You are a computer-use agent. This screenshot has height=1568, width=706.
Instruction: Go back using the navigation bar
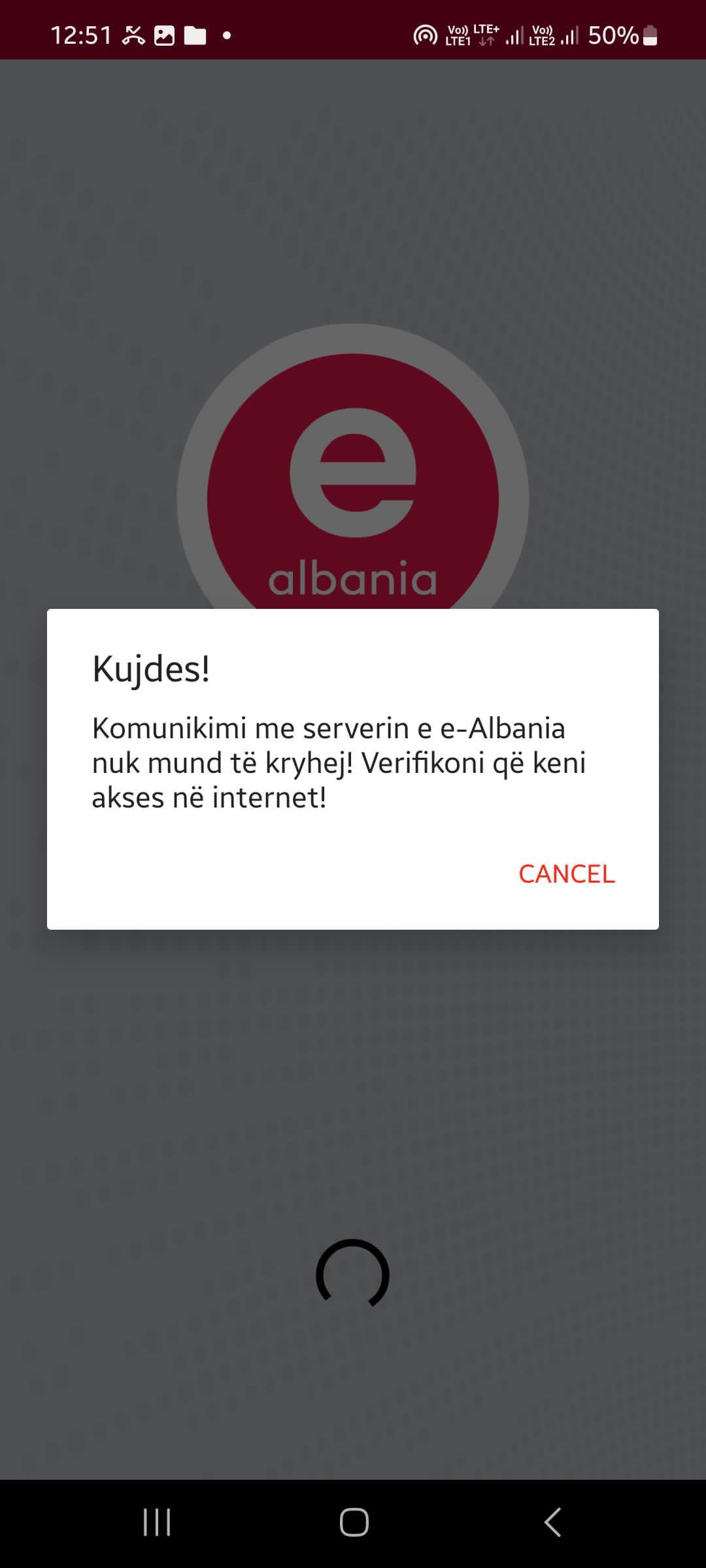click(x=552, y=1522)
